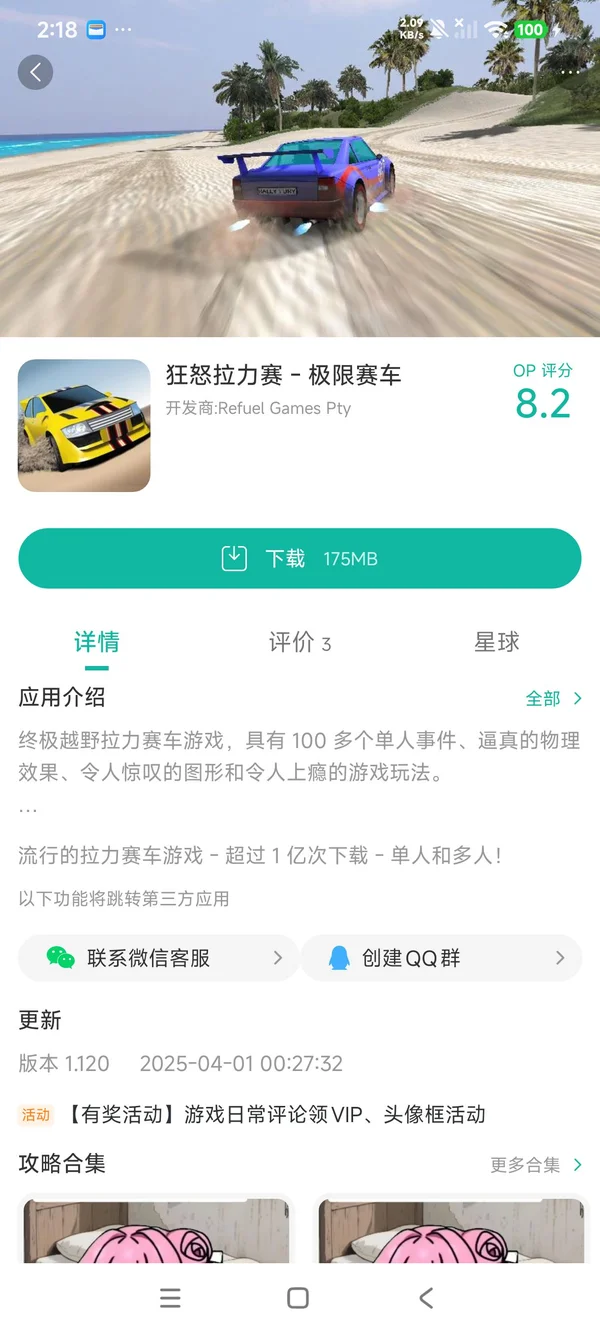Image resolution: width=600 pixels, height=1333 pixels.
Task: Open the three-dot overflow menu
Action: pos(570,72)
